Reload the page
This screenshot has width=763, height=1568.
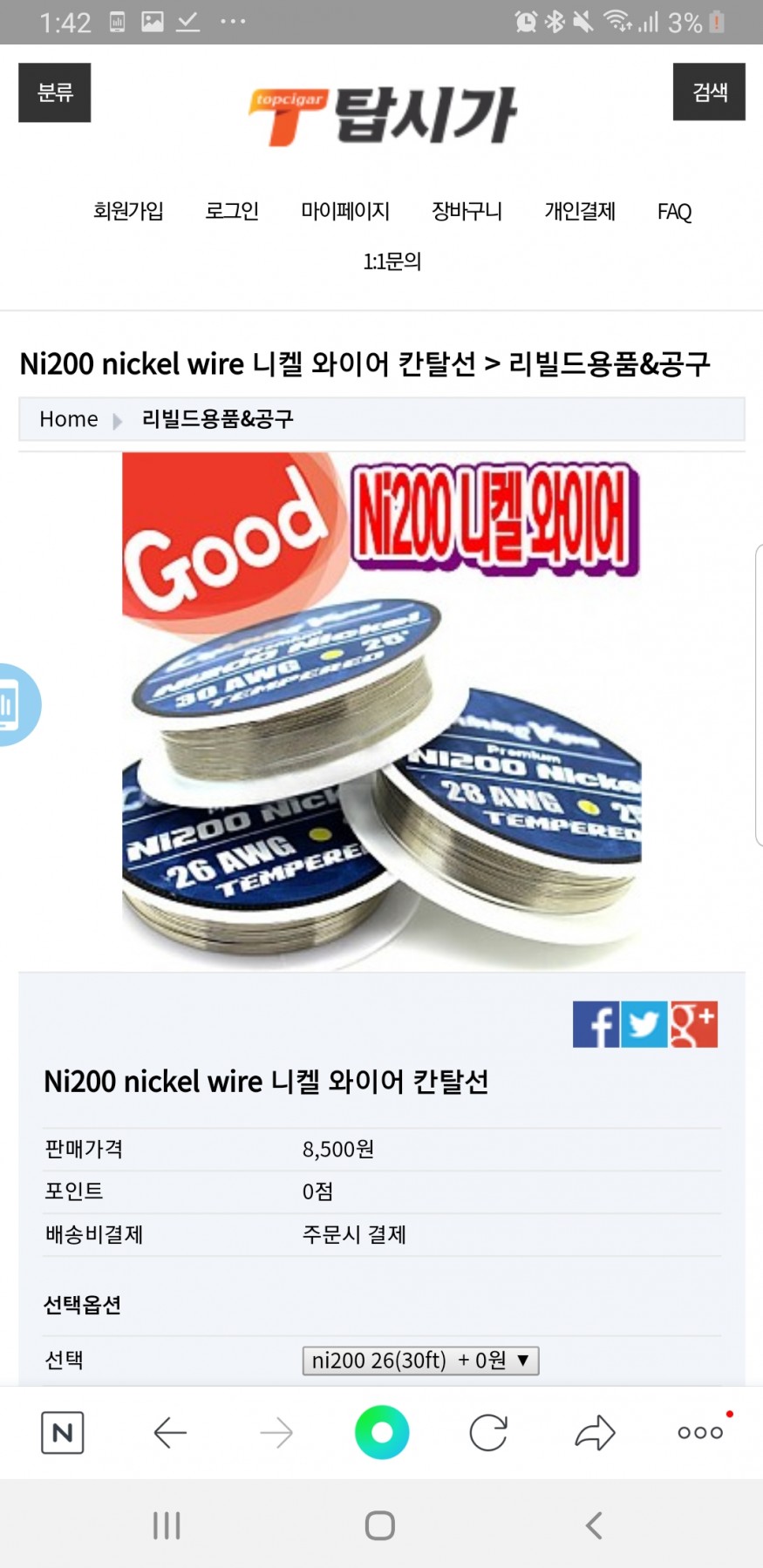(488, 1432)
